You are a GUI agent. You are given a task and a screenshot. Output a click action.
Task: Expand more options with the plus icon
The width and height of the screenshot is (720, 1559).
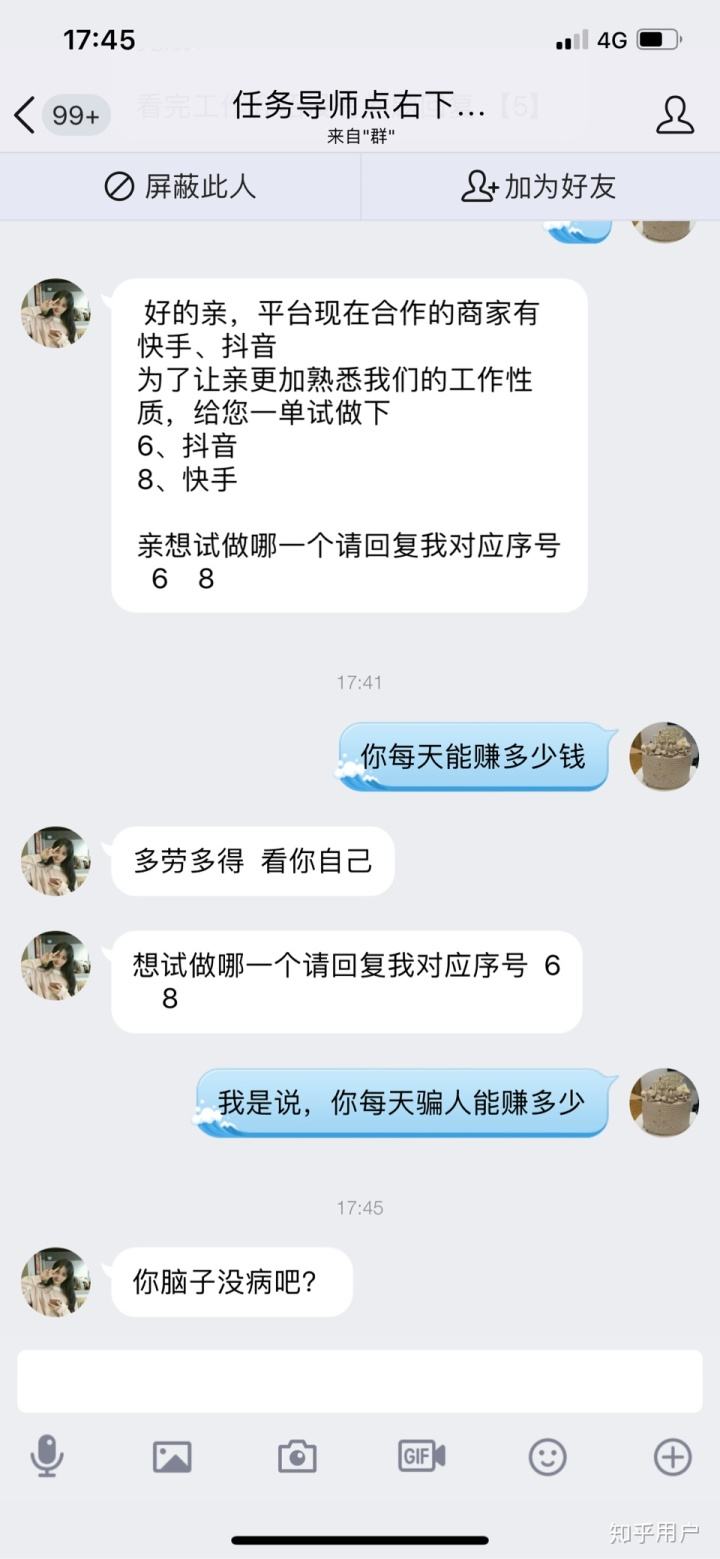tap(672, 1456)
